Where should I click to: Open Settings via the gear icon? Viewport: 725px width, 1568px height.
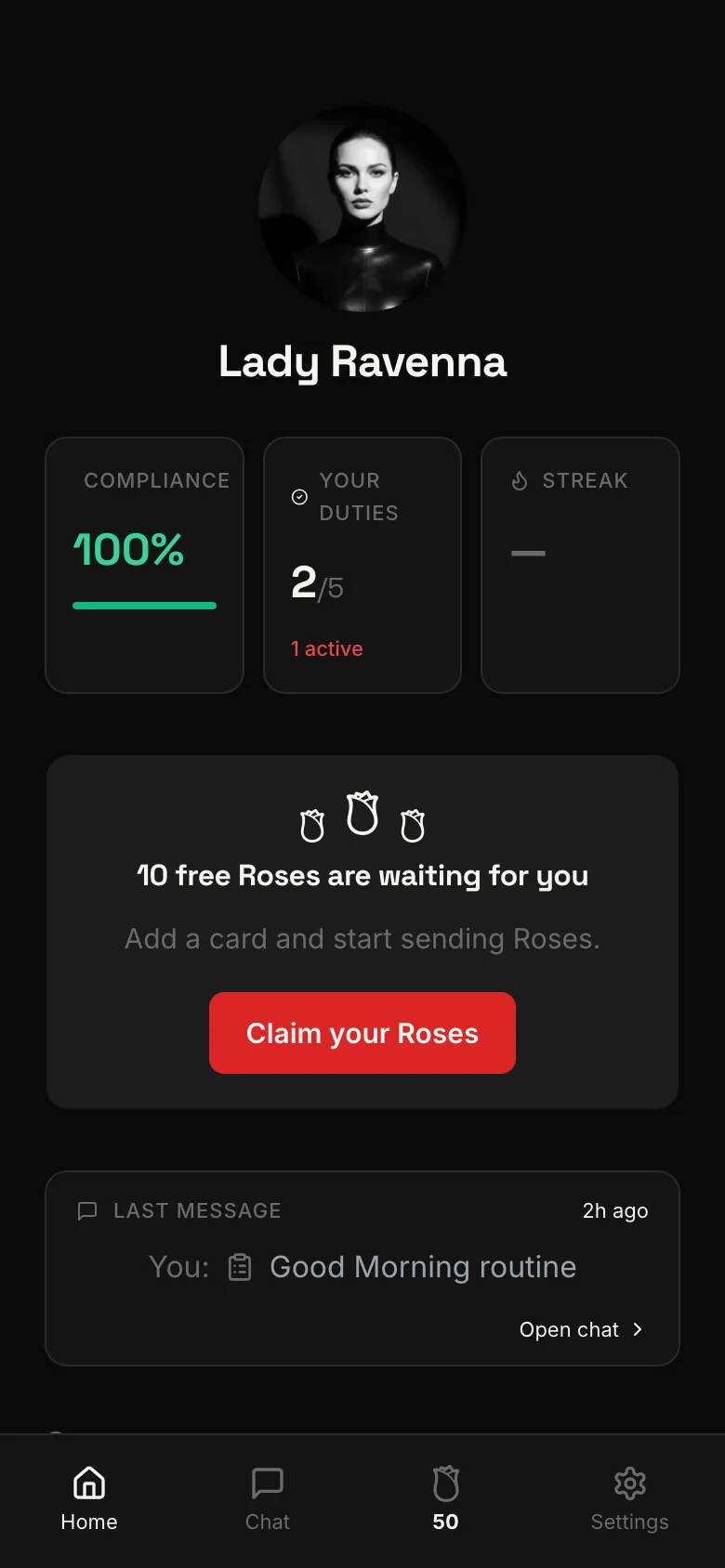629,1483
